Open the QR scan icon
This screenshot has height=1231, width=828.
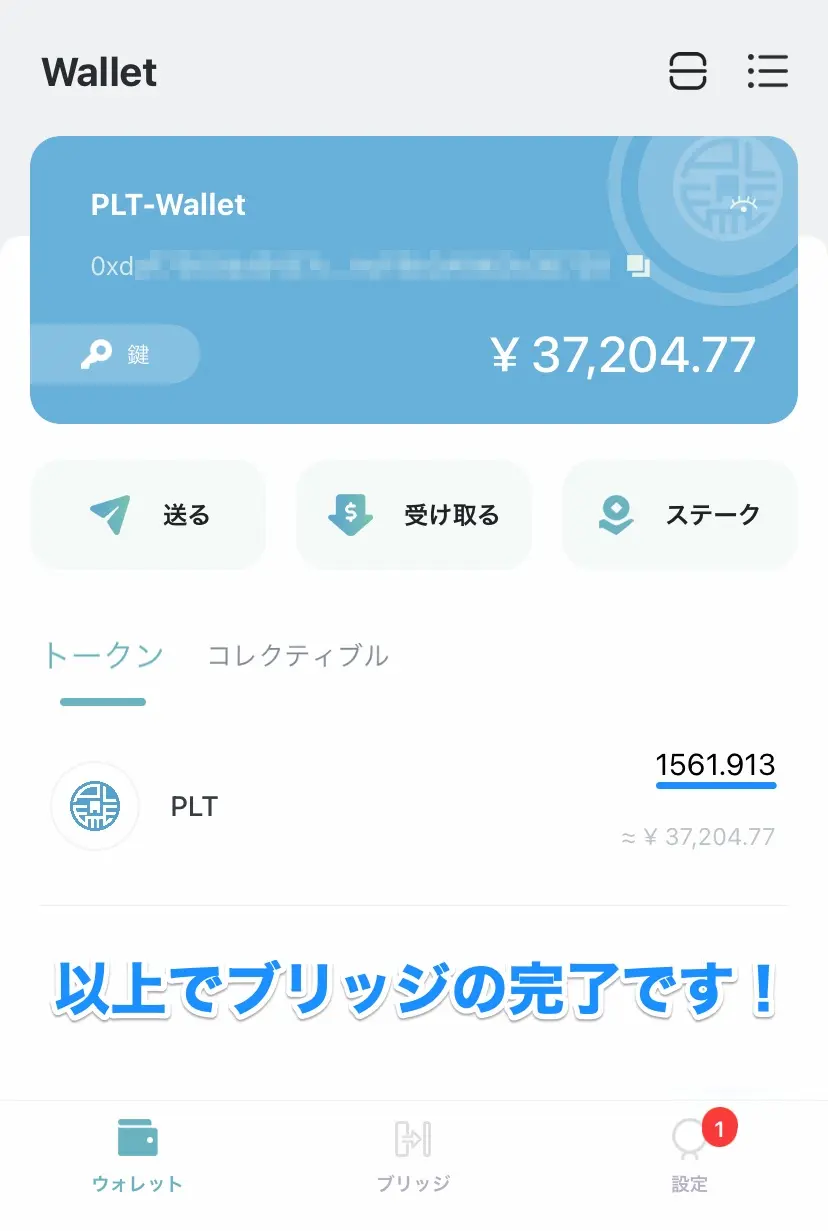point(688,71)
